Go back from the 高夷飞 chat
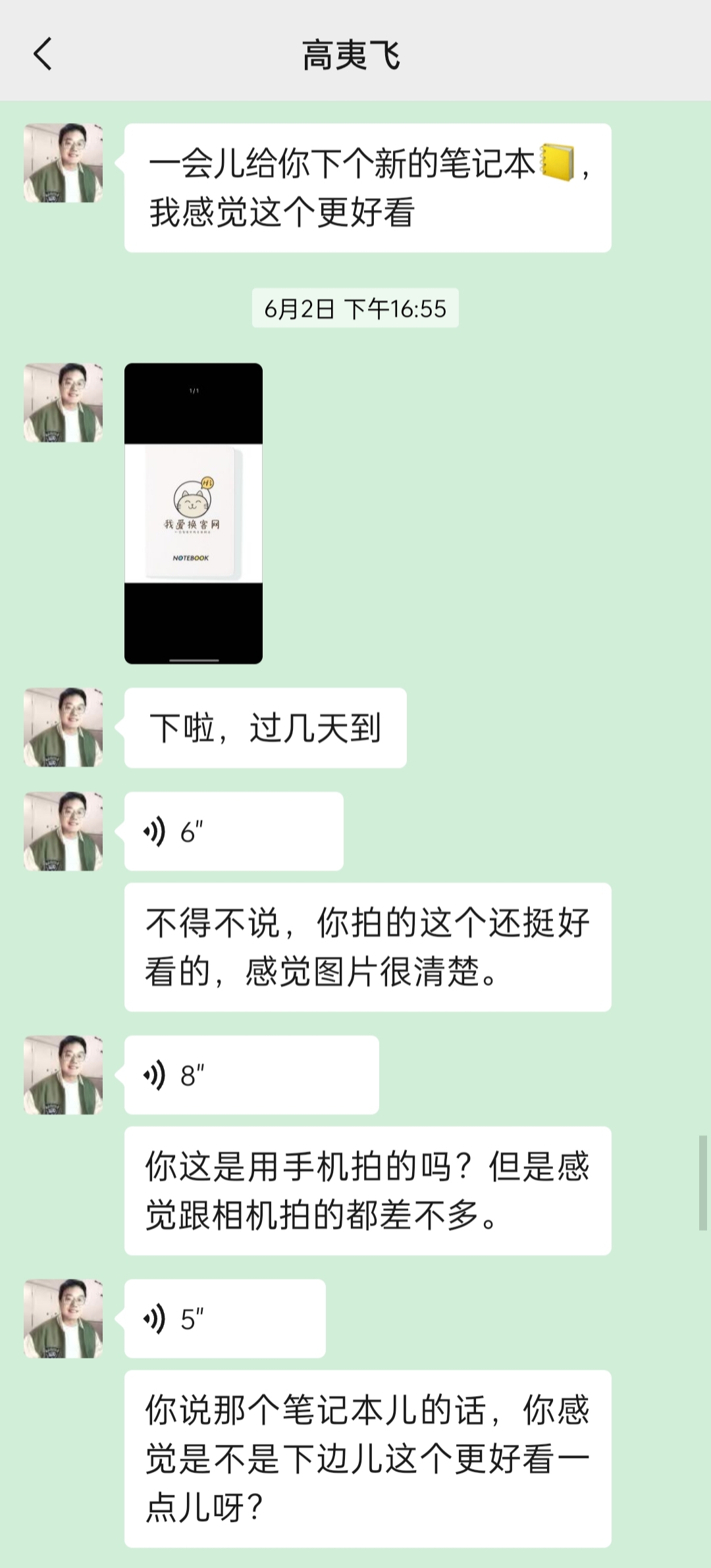Screen dimensions: 711x1568 point(43,54)
